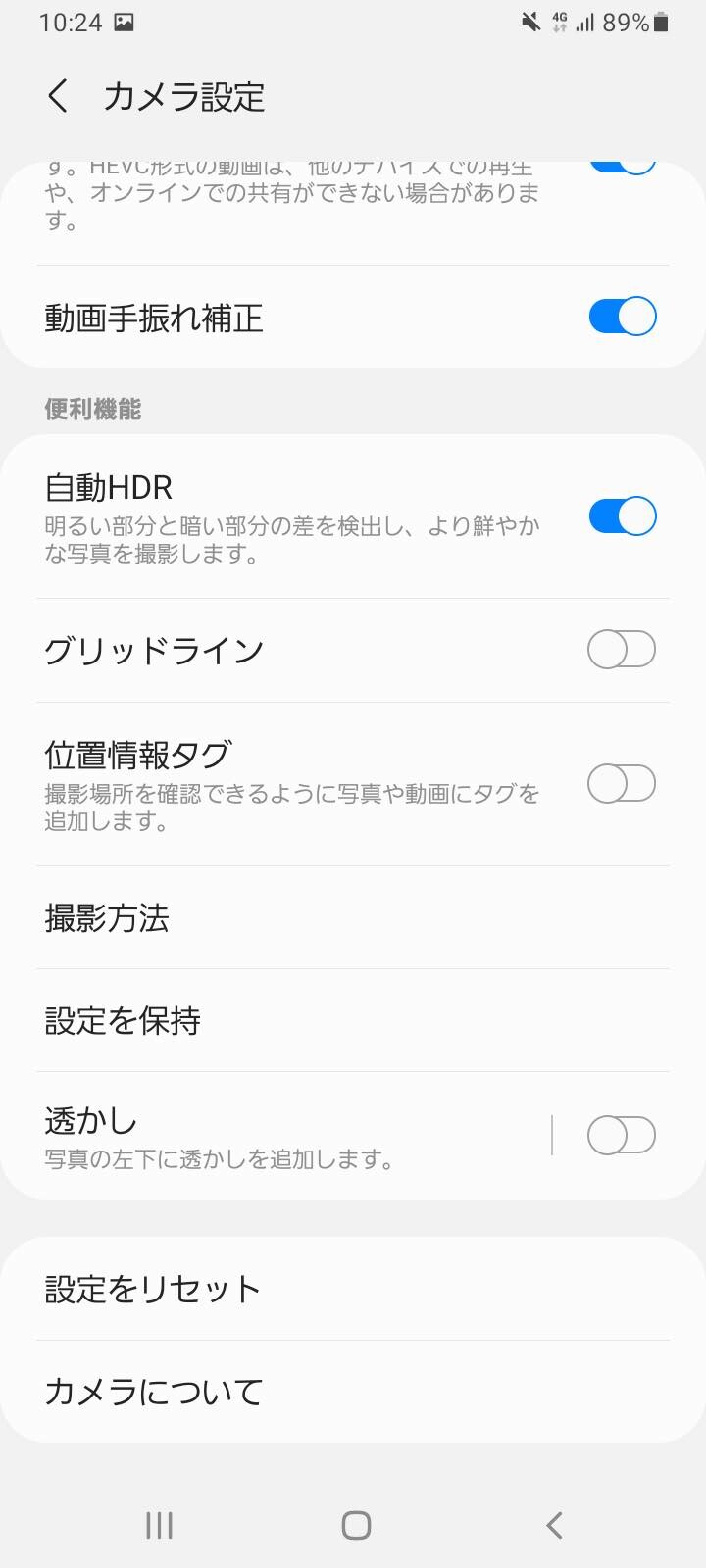
Task: Select 設定をリセット
Action: coord(353,1289)
